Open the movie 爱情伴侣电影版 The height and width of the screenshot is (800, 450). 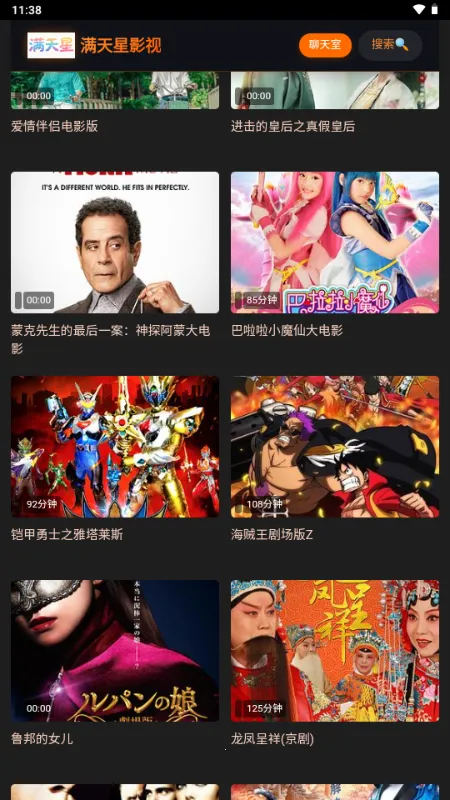[115, 102]
